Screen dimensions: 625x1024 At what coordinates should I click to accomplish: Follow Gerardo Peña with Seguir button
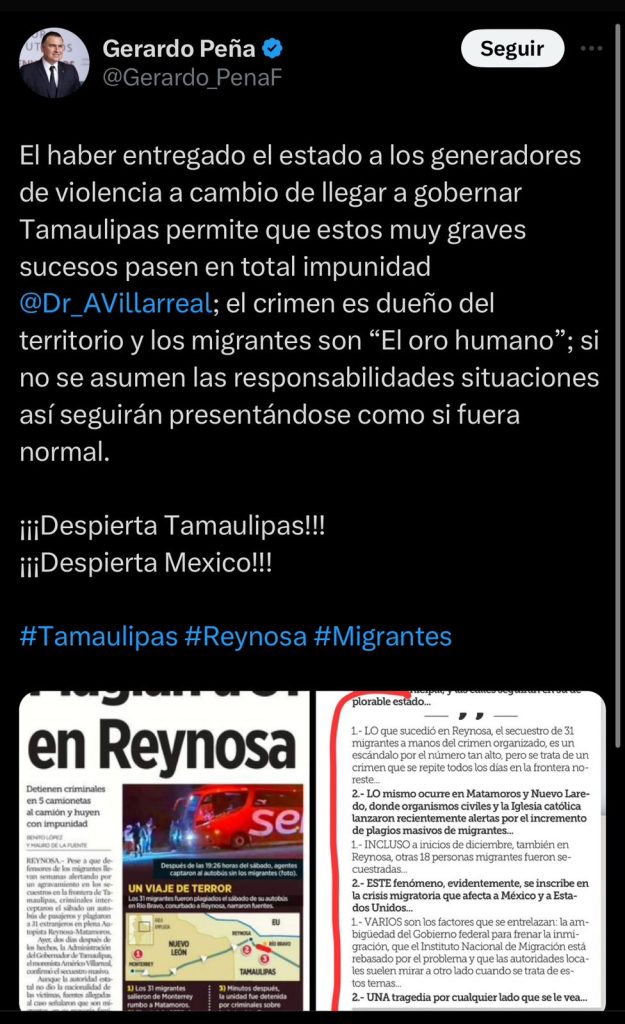(x=512, y=48)
